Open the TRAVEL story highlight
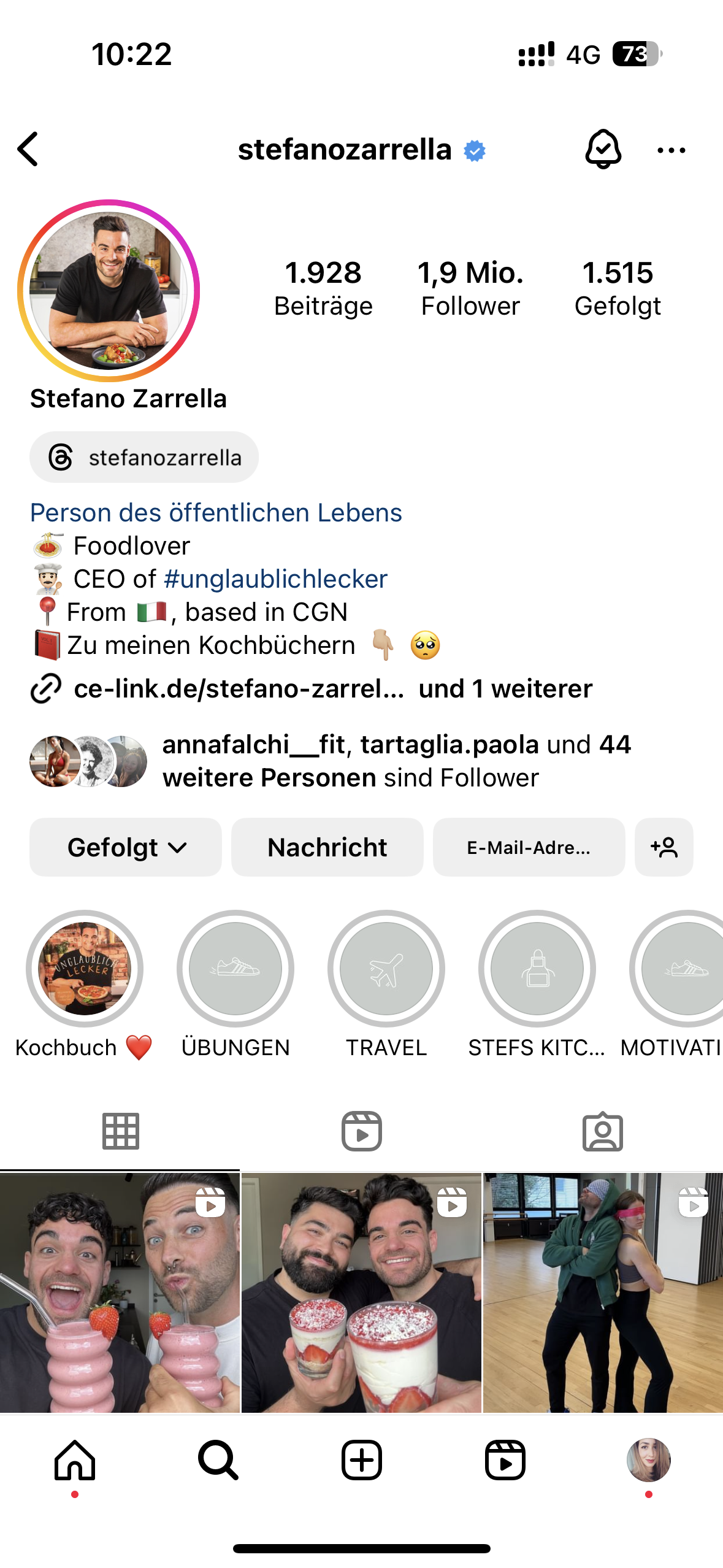 point(386,969)
